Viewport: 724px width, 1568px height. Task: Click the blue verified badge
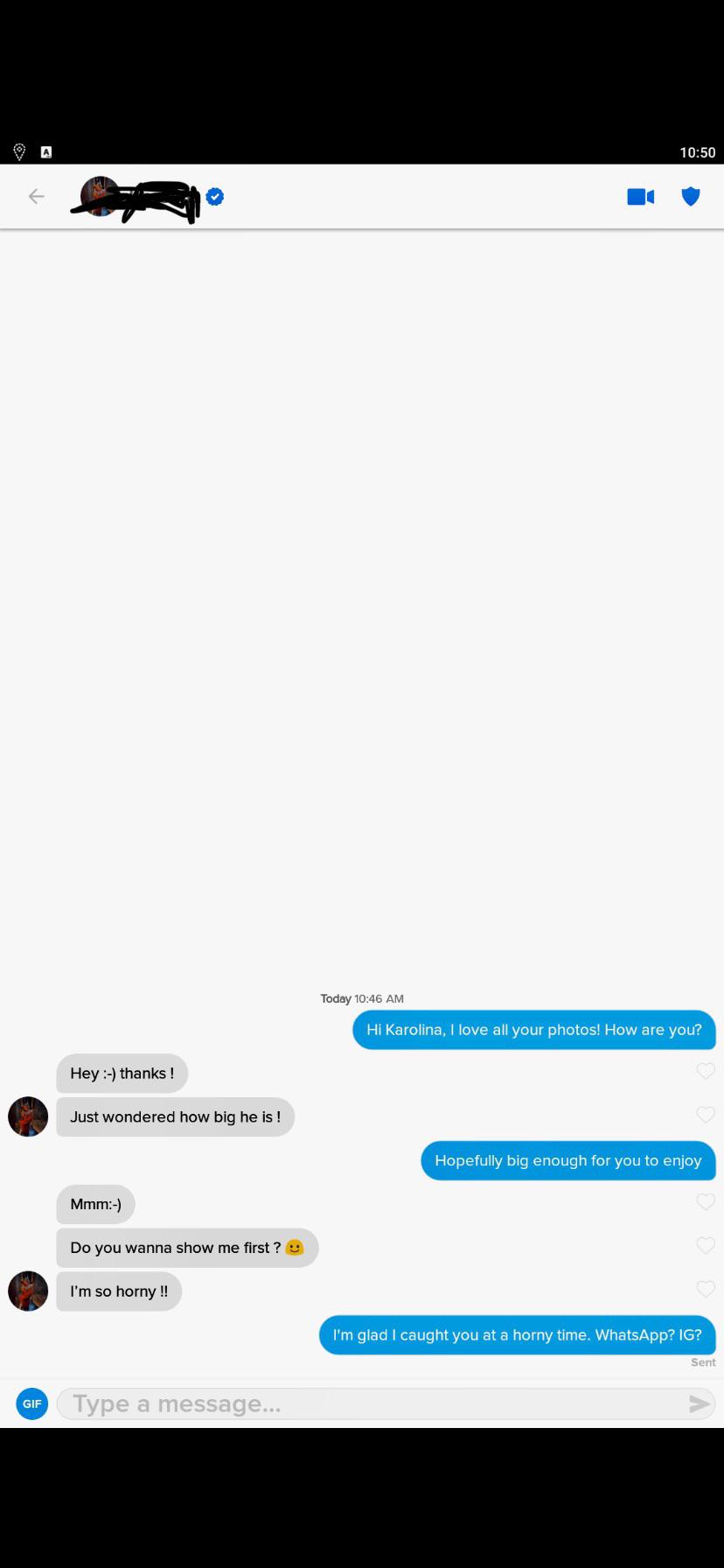click(x=214, y=196)
